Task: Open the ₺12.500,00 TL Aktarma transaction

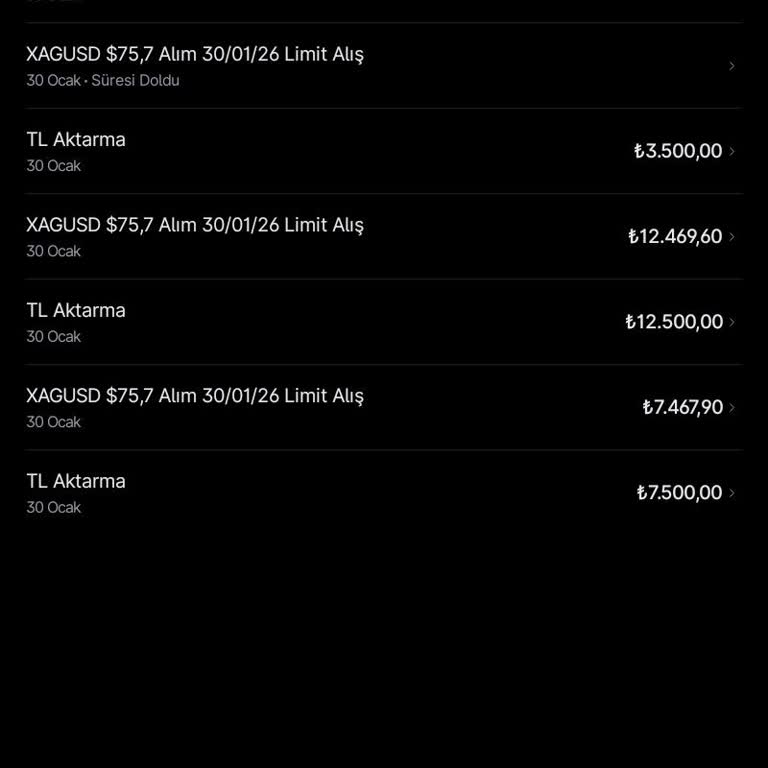Action: [384, 322]
